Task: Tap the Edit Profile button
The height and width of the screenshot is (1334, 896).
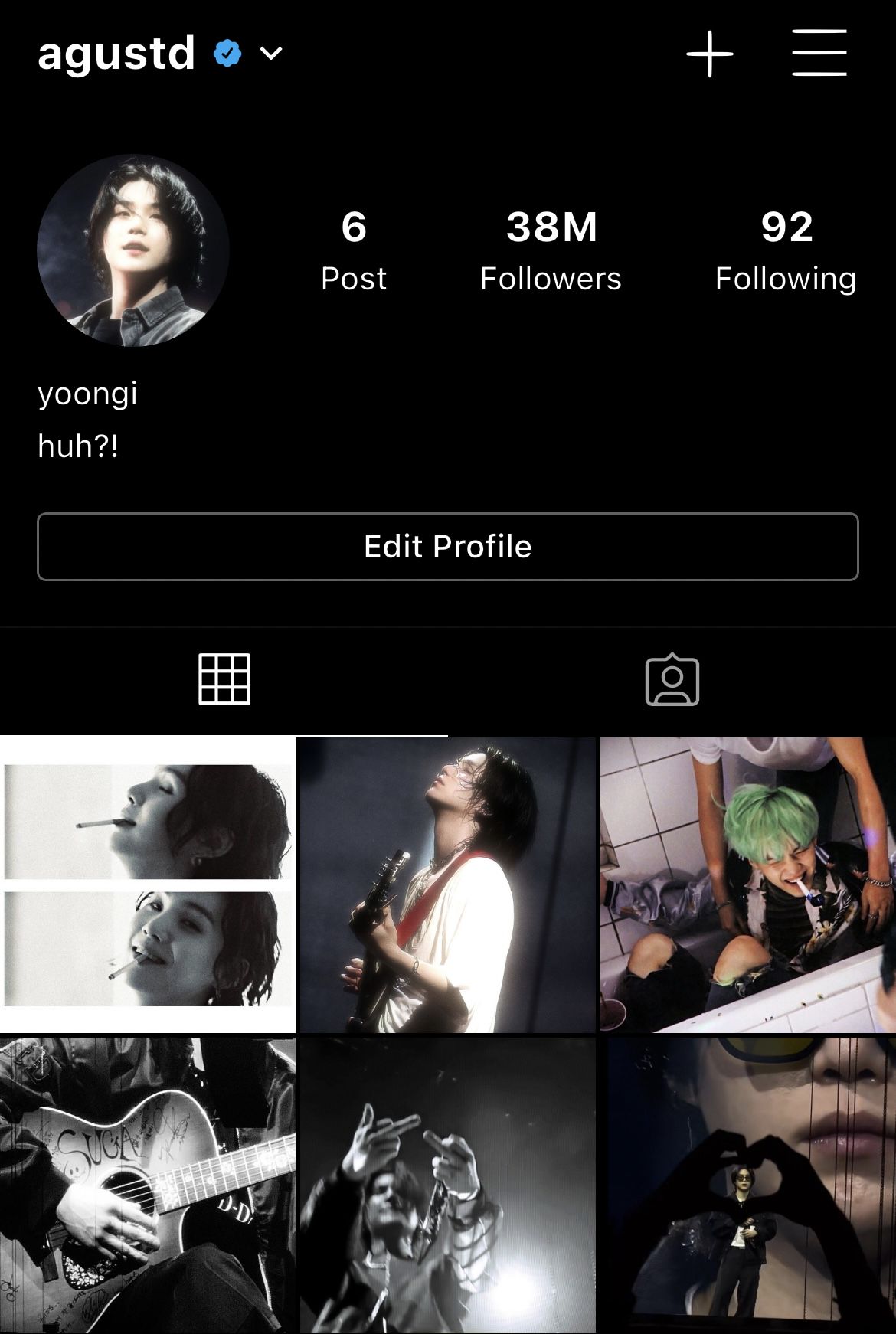Action: point(448,547)
